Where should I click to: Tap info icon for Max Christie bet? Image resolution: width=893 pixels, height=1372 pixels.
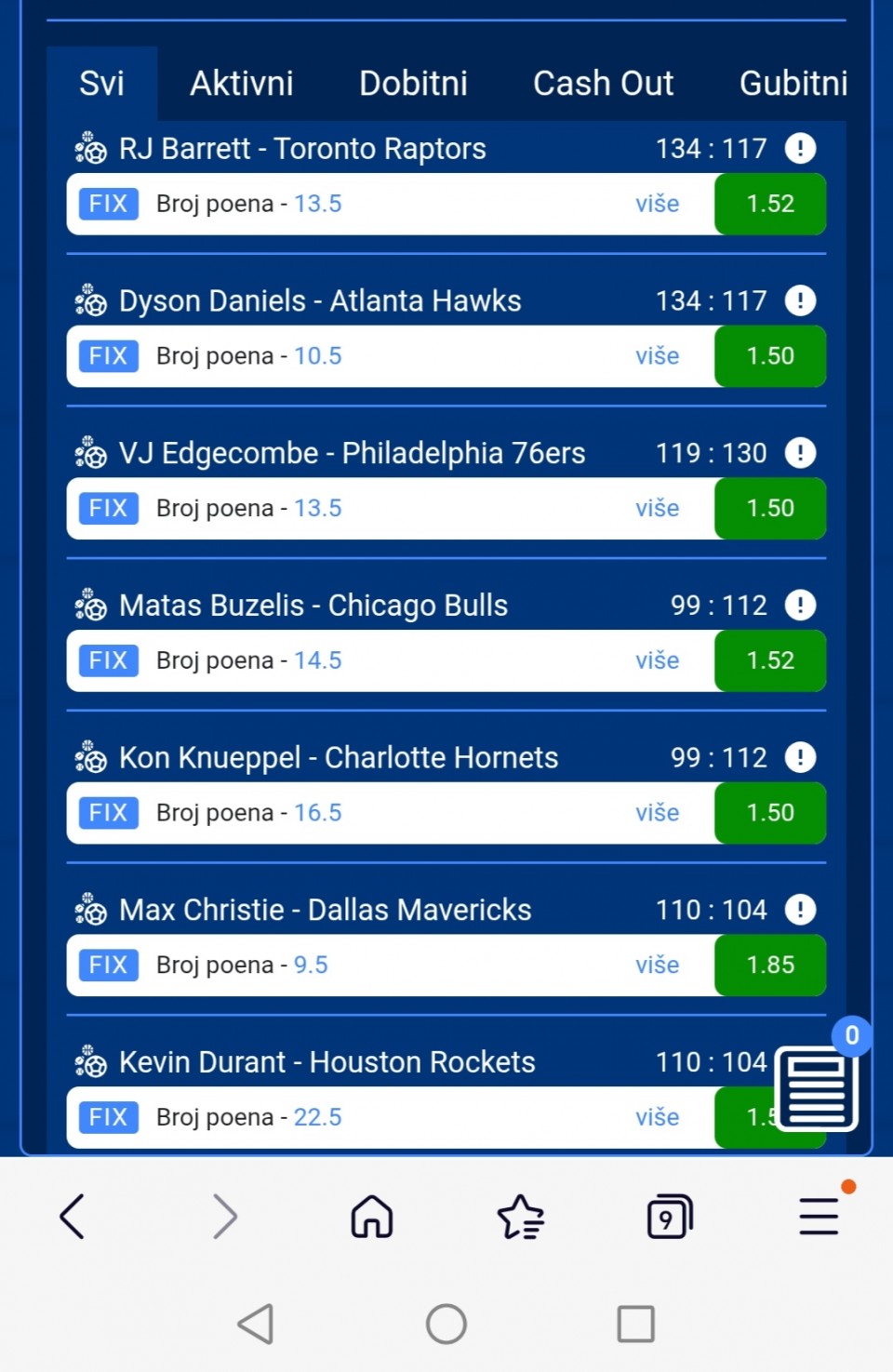[800, 910]
